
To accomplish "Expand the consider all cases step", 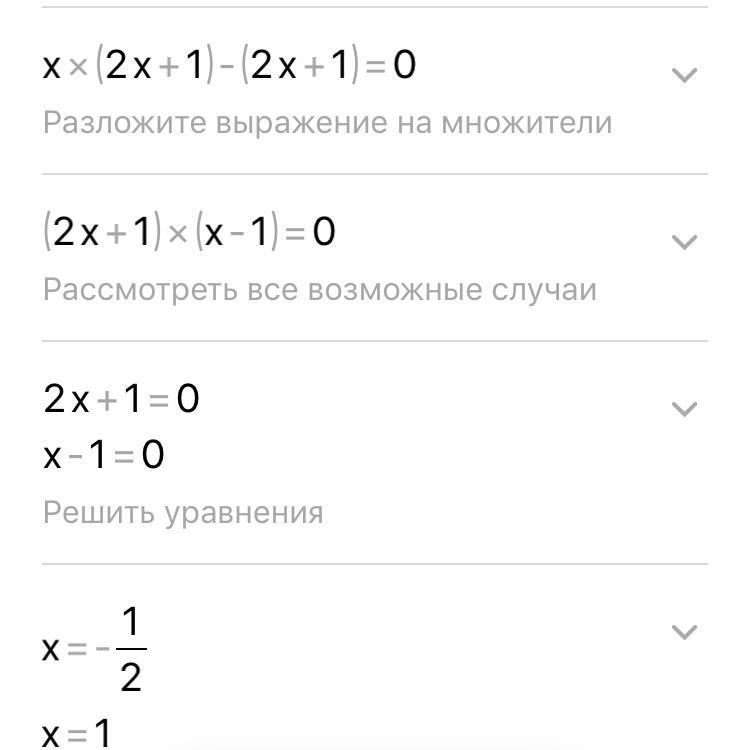I will [684, 242].
